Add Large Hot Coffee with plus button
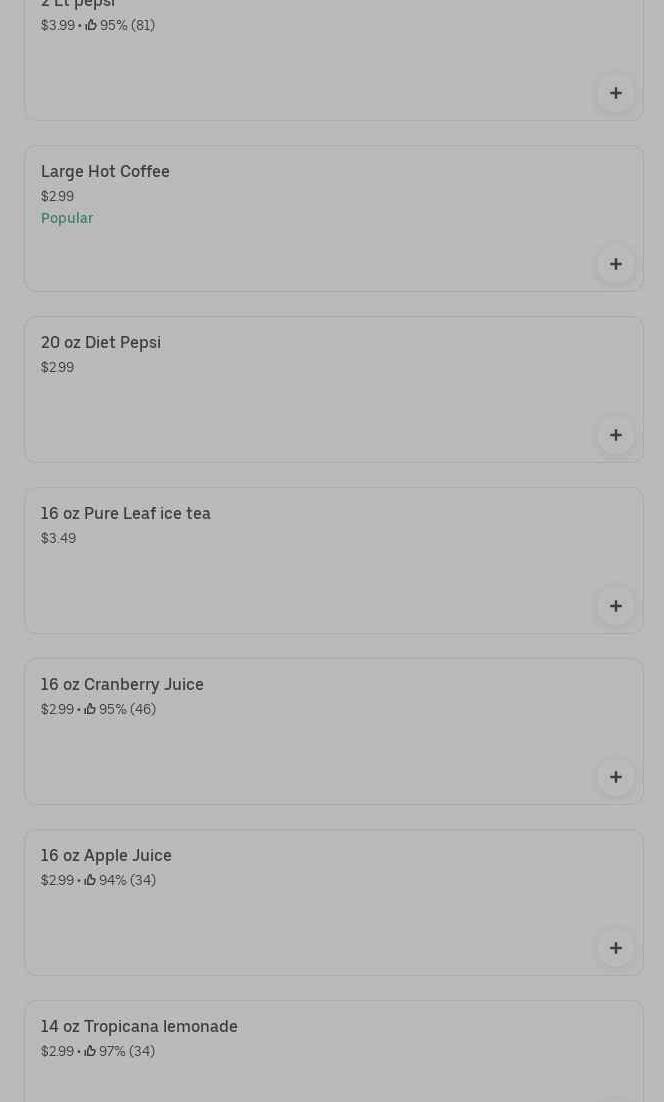The width and height of the screenshot is (664, 1102). (x=616, y=264)
